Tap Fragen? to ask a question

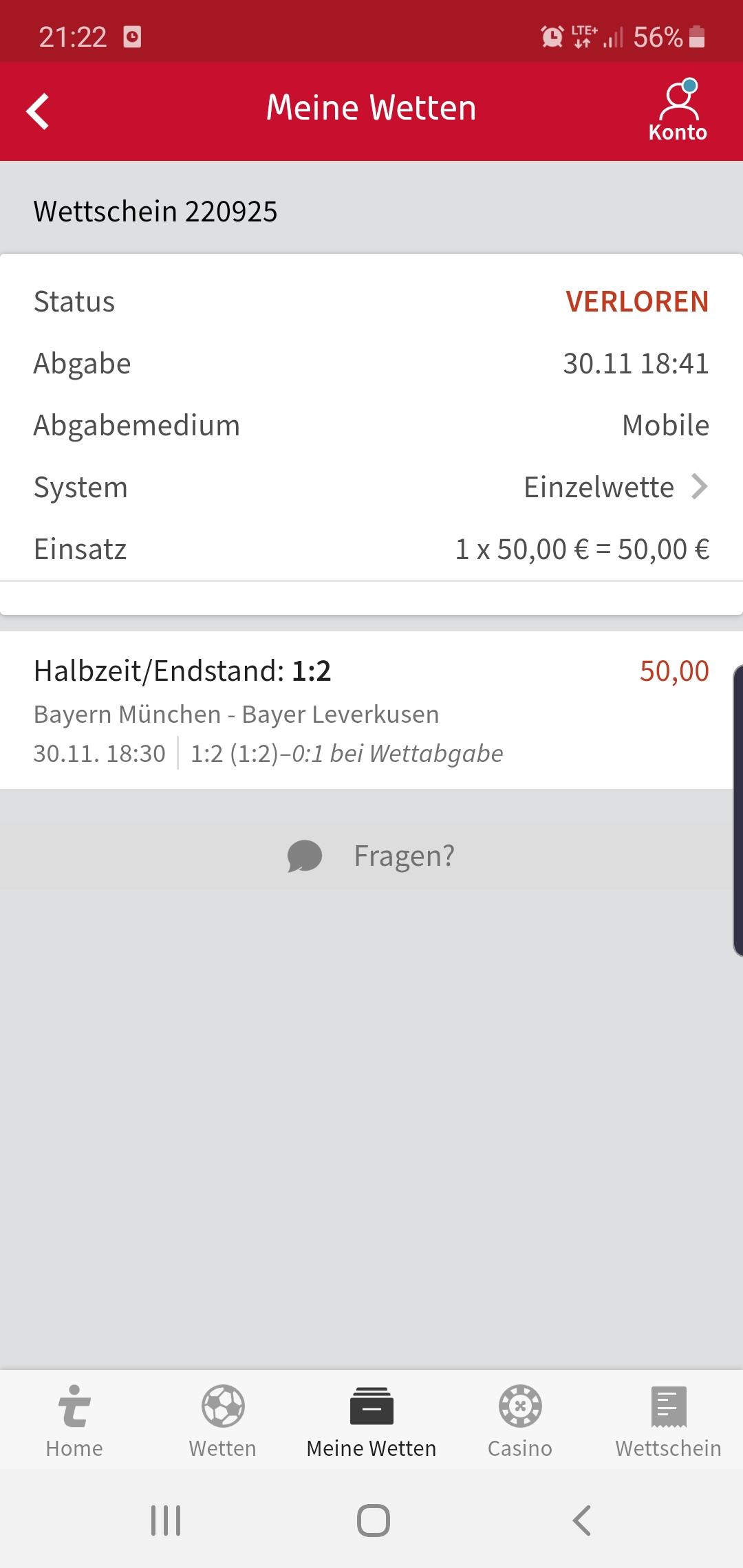(371, 856)
